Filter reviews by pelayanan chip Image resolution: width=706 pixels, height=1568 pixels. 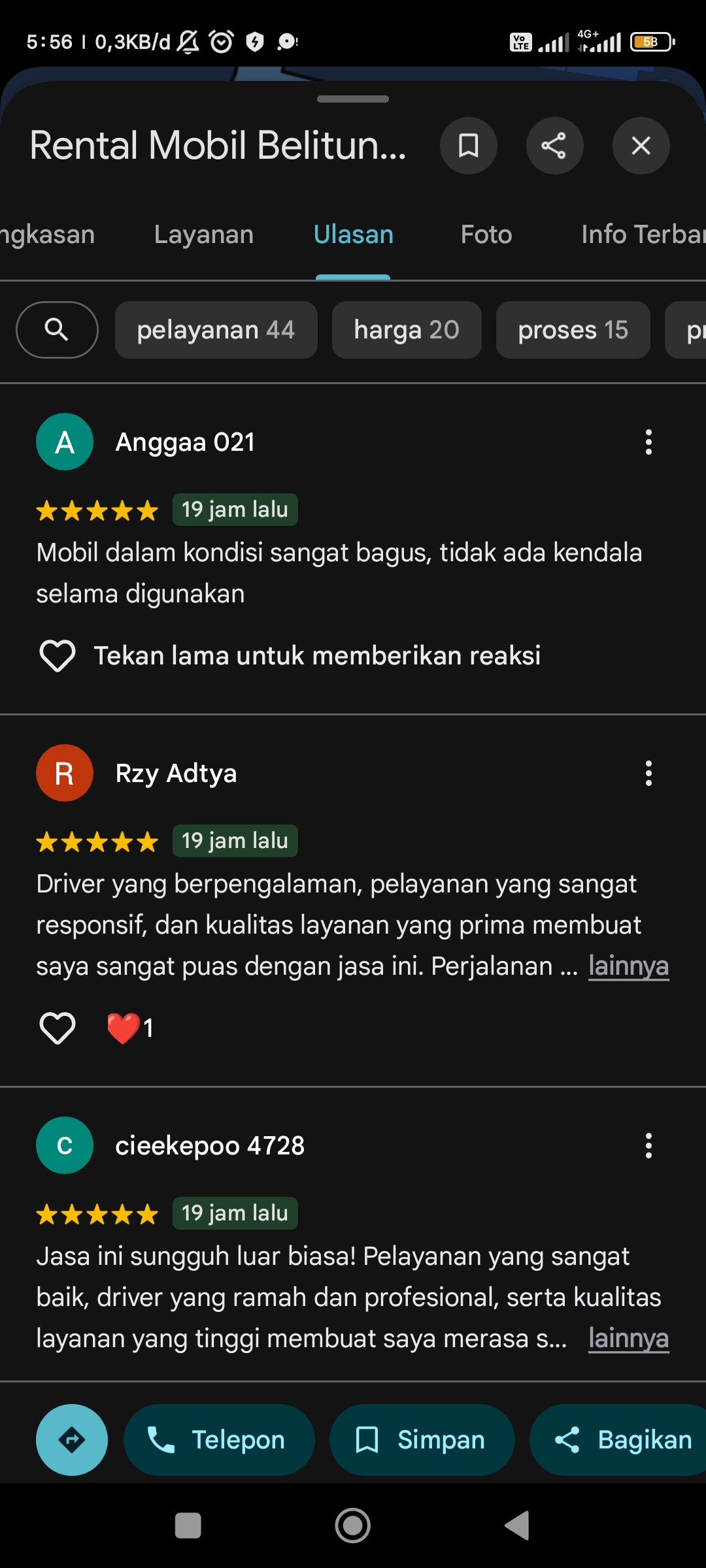[216, 330]
